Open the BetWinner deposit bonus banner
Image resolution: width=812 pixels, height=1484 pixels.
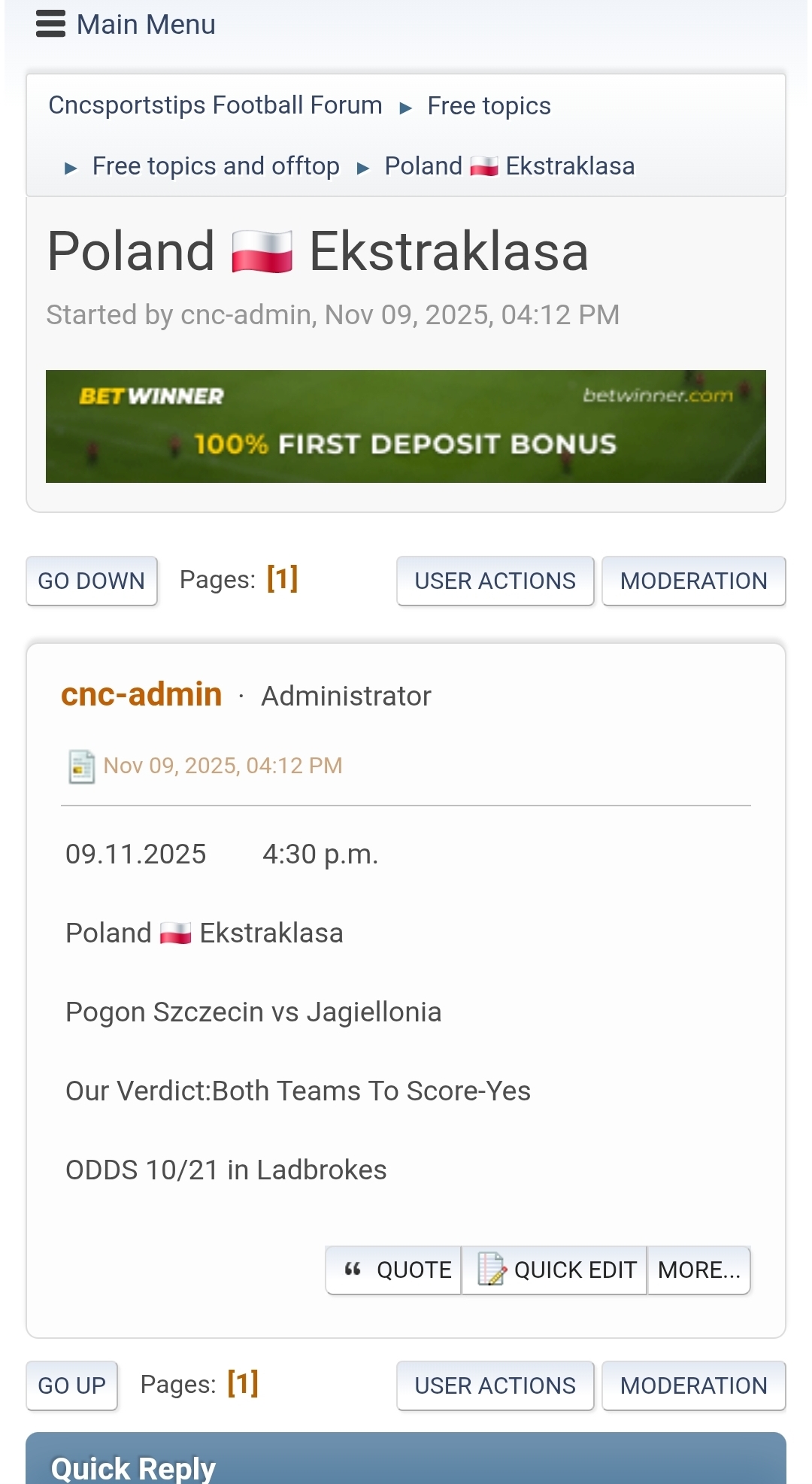coord(406,426)
